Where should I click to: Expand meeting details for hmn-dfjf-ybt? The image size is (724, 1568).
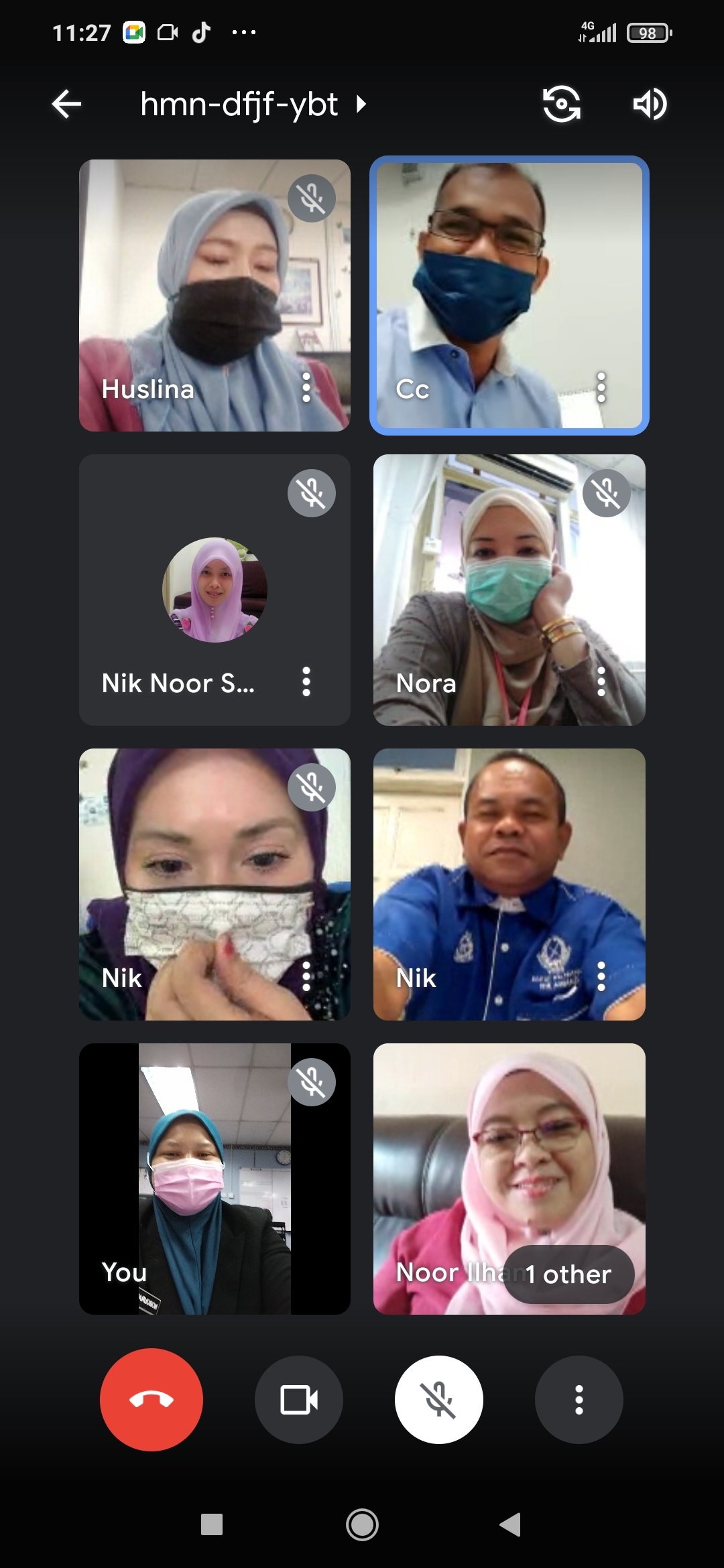(253, 105)
